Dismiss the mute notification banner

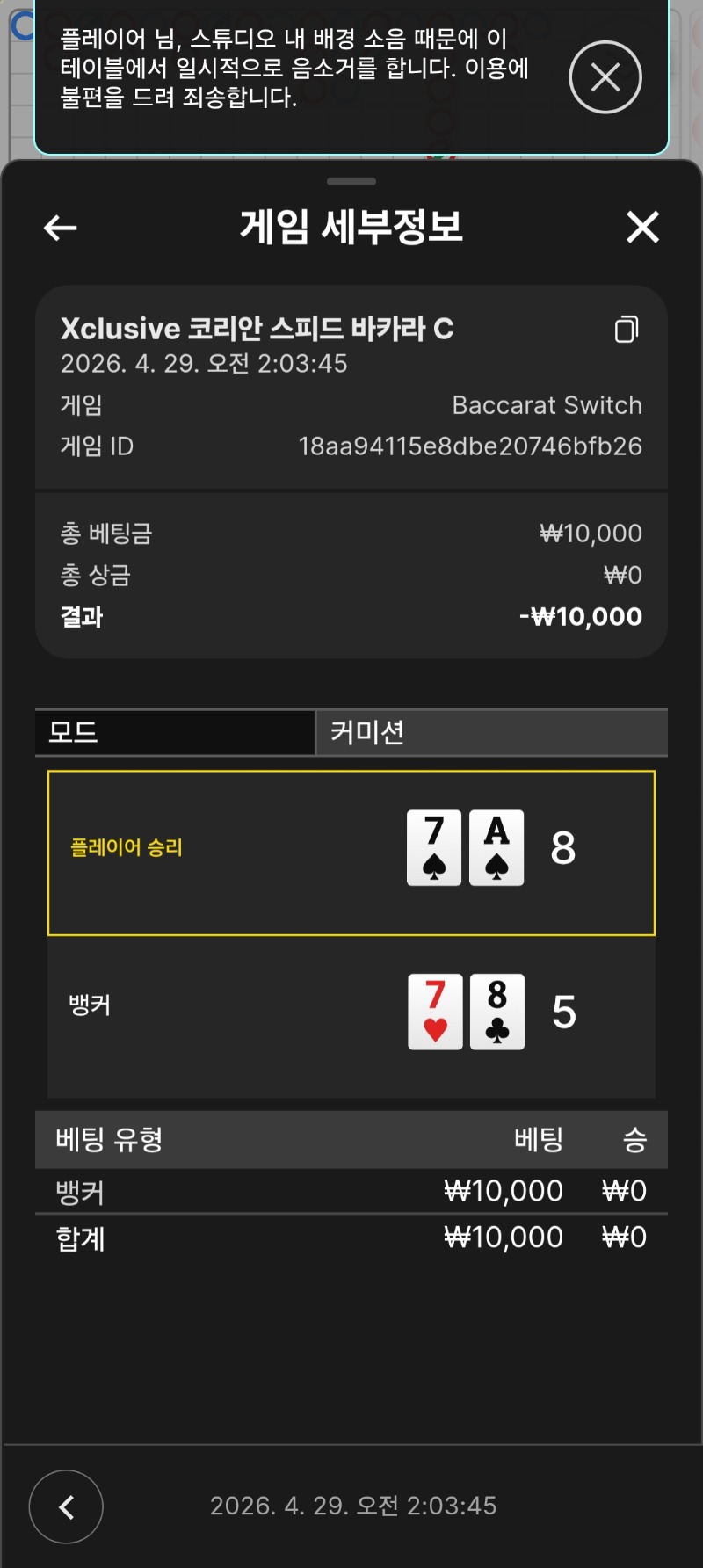coord(605,77)
